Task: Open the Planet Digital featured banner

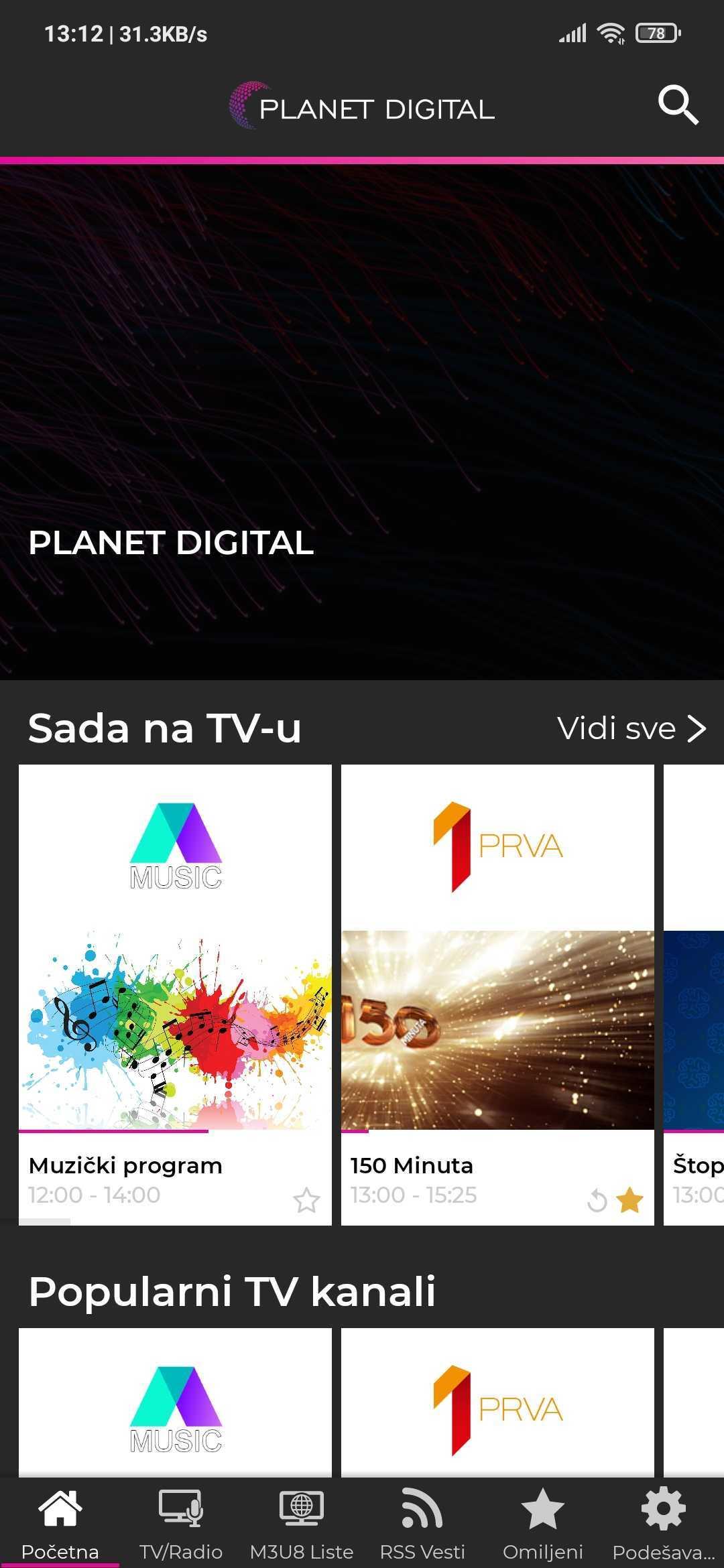Action: 362,422
